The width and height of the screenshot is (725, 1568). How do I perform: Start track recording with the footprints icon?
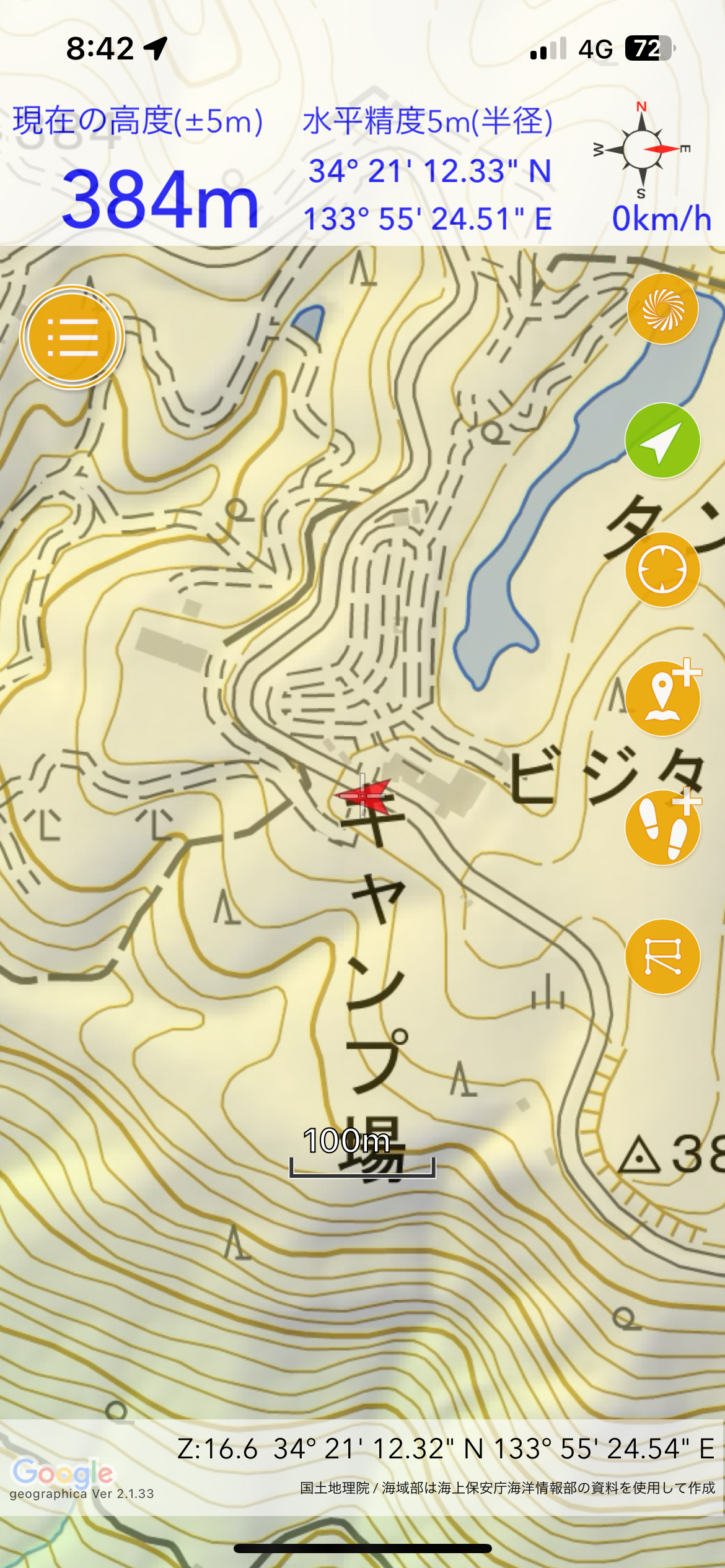click(x=662, y=828)
